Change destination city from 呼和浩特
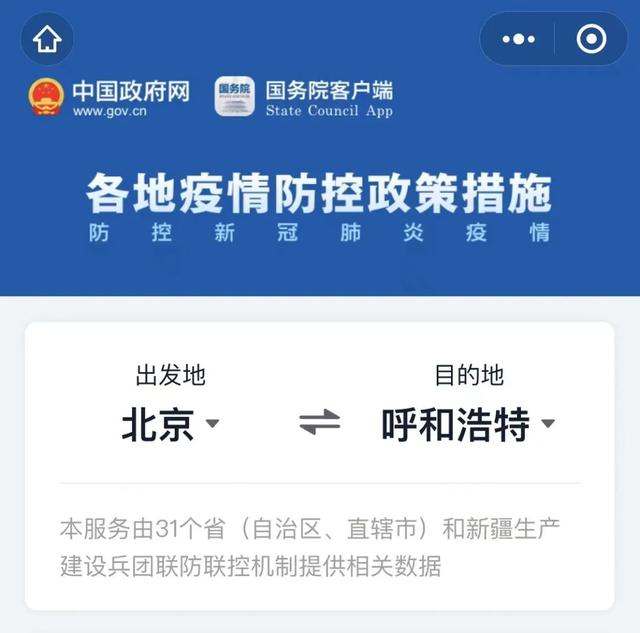Viewport: 640px width, 633px height. [x=468, y=424]
